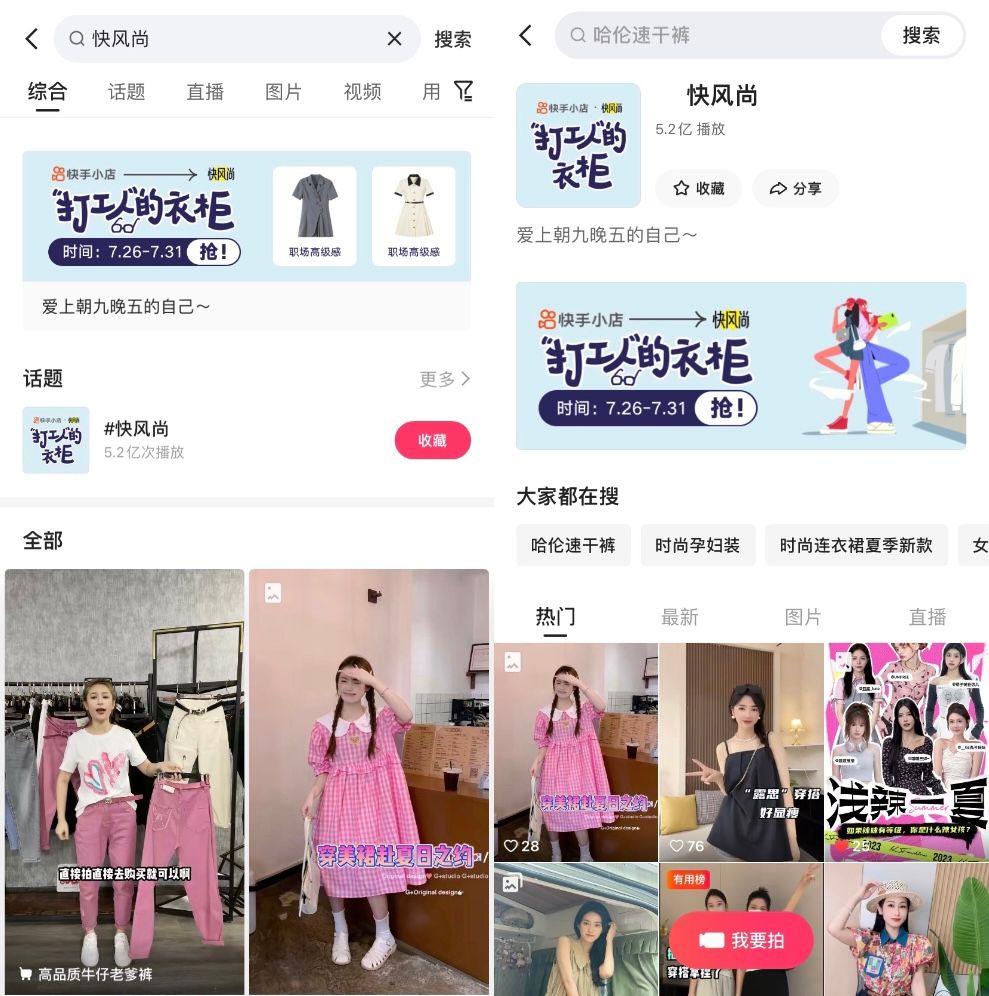989x996 pixels.
Task: Tap the pink 收藏 button beside #快风尚
Action: click(x=432, y=440)
